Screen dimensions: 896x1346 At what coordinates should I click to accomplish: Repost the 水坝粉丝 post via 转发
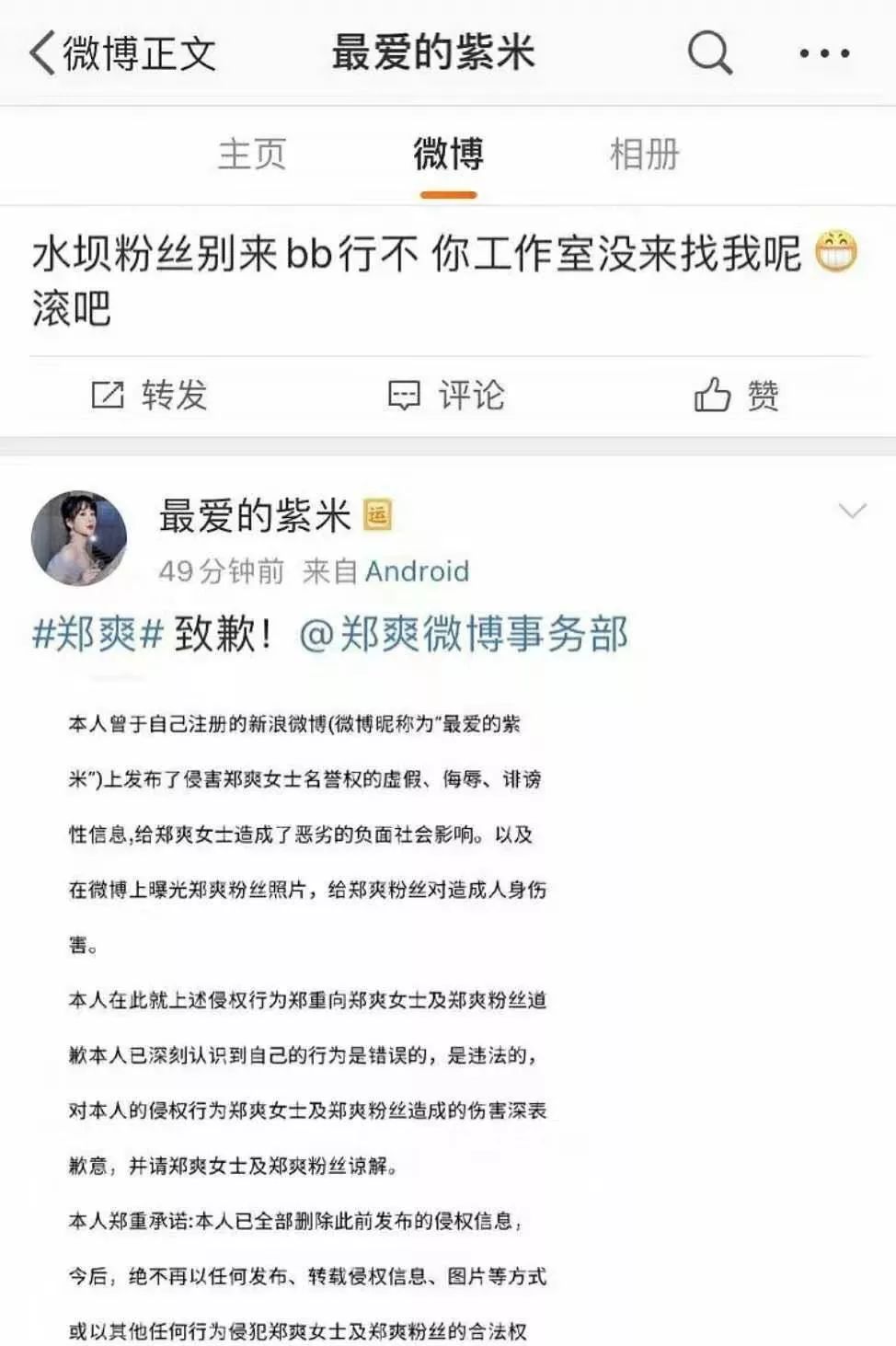[x=149, y=396]
